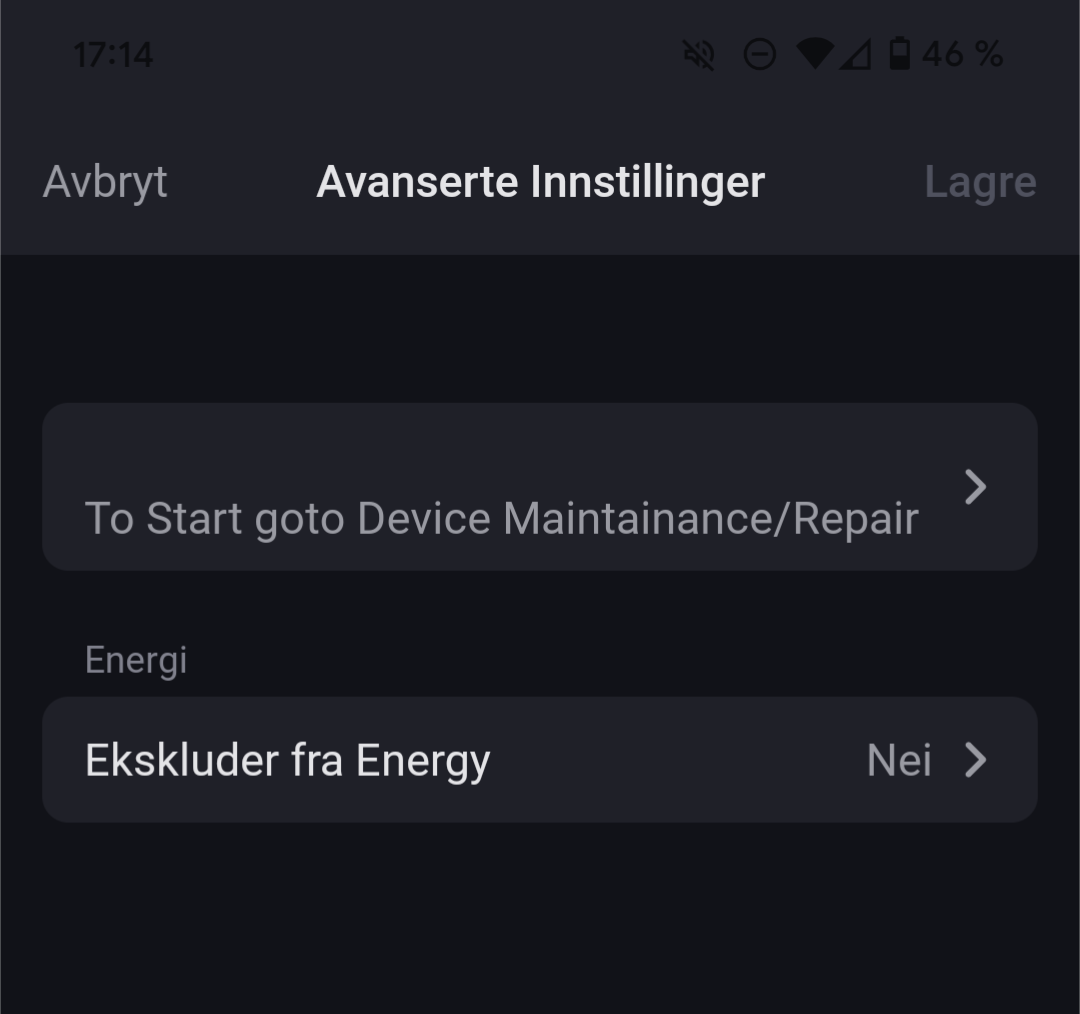The image size is (1080, 1014).
Task: Tap Avbryt to cancel
Action: [x=105, y=183]
